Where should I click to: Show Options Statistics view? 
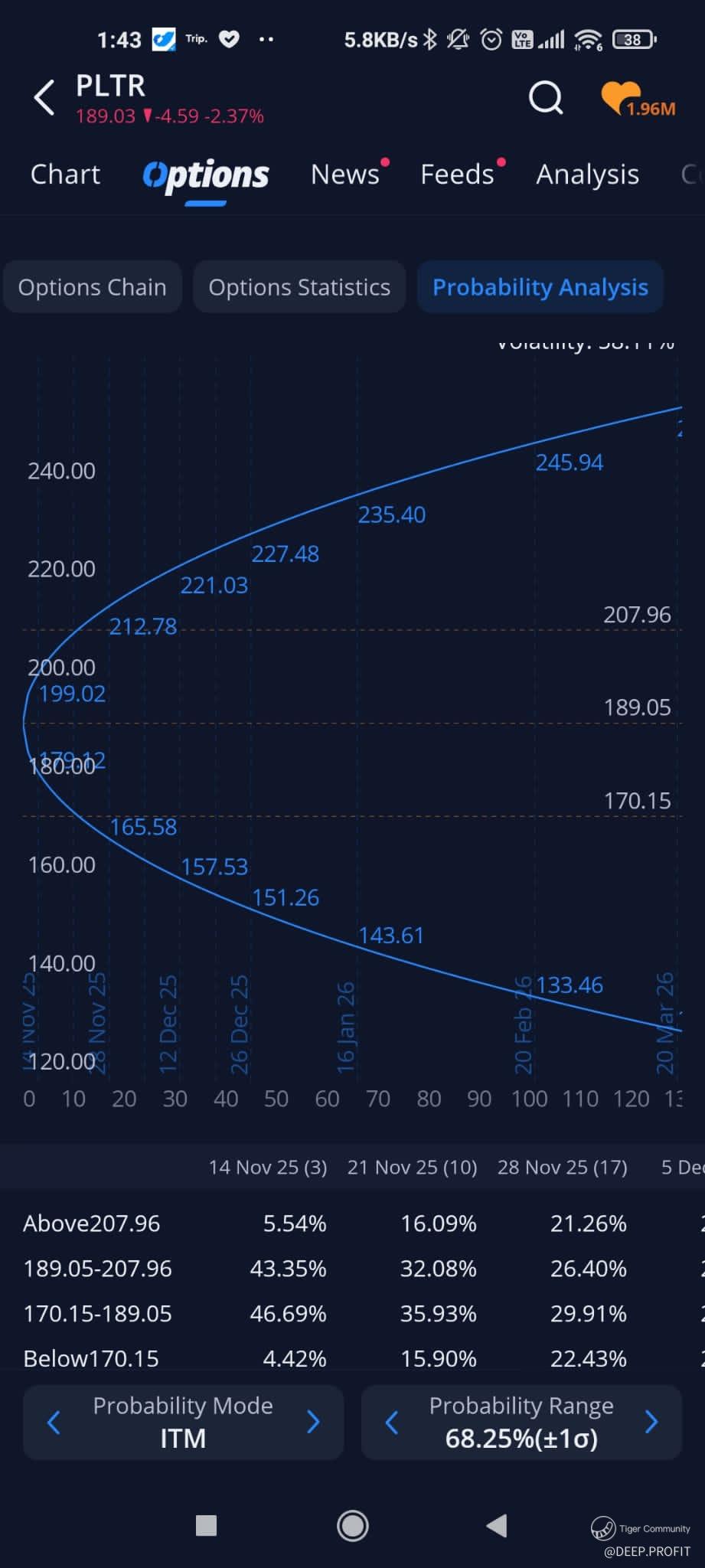(299, 287)
